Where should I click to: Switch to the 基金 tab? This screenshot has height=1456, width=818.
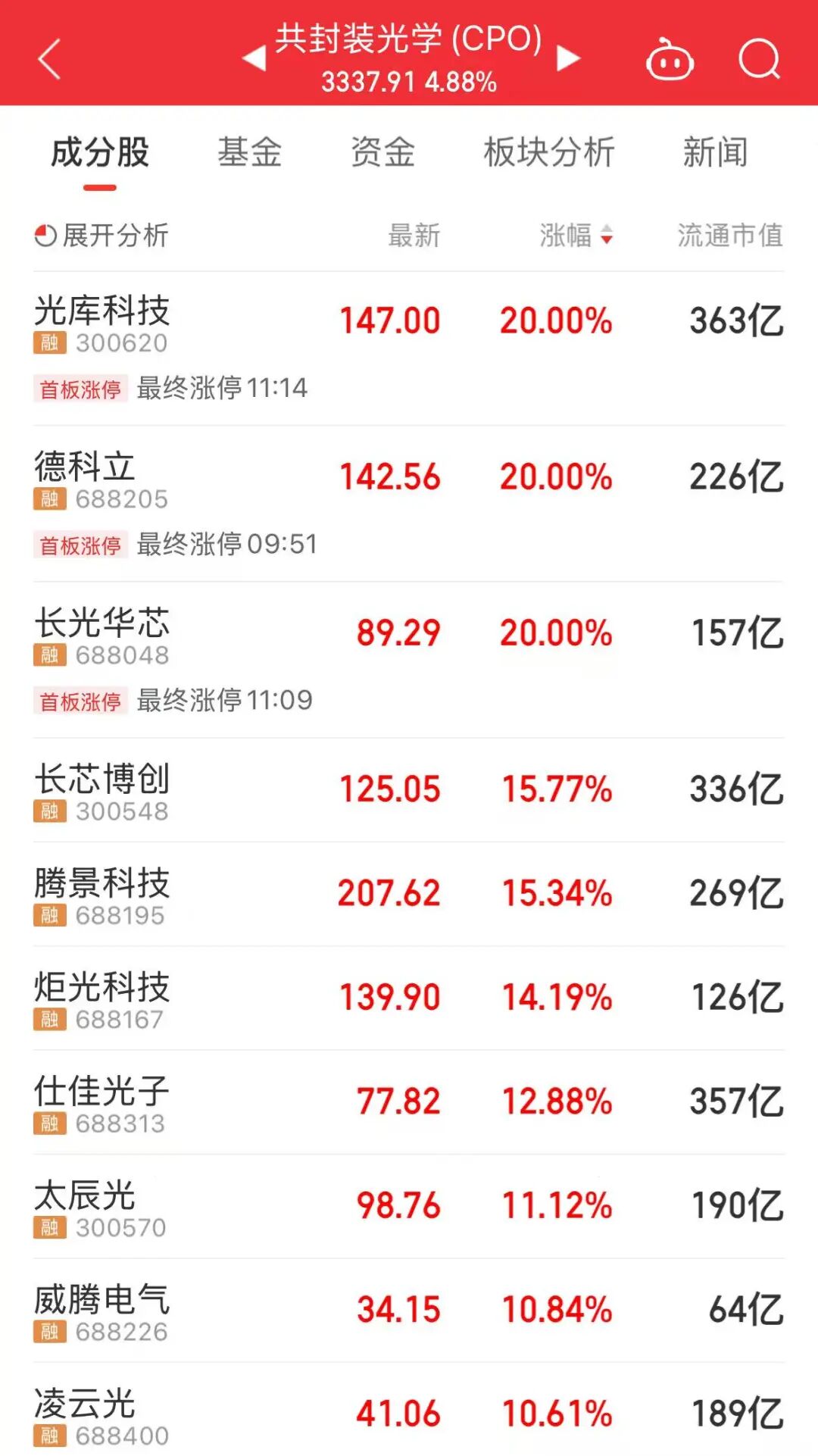tap(251, 153)
